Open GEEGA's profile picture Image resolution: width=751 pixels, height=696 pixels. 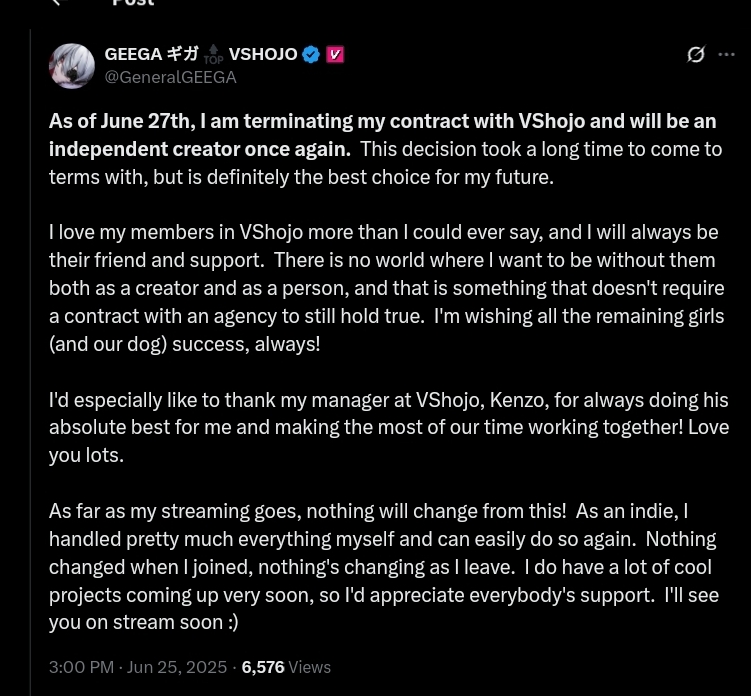tap(72, 66)
